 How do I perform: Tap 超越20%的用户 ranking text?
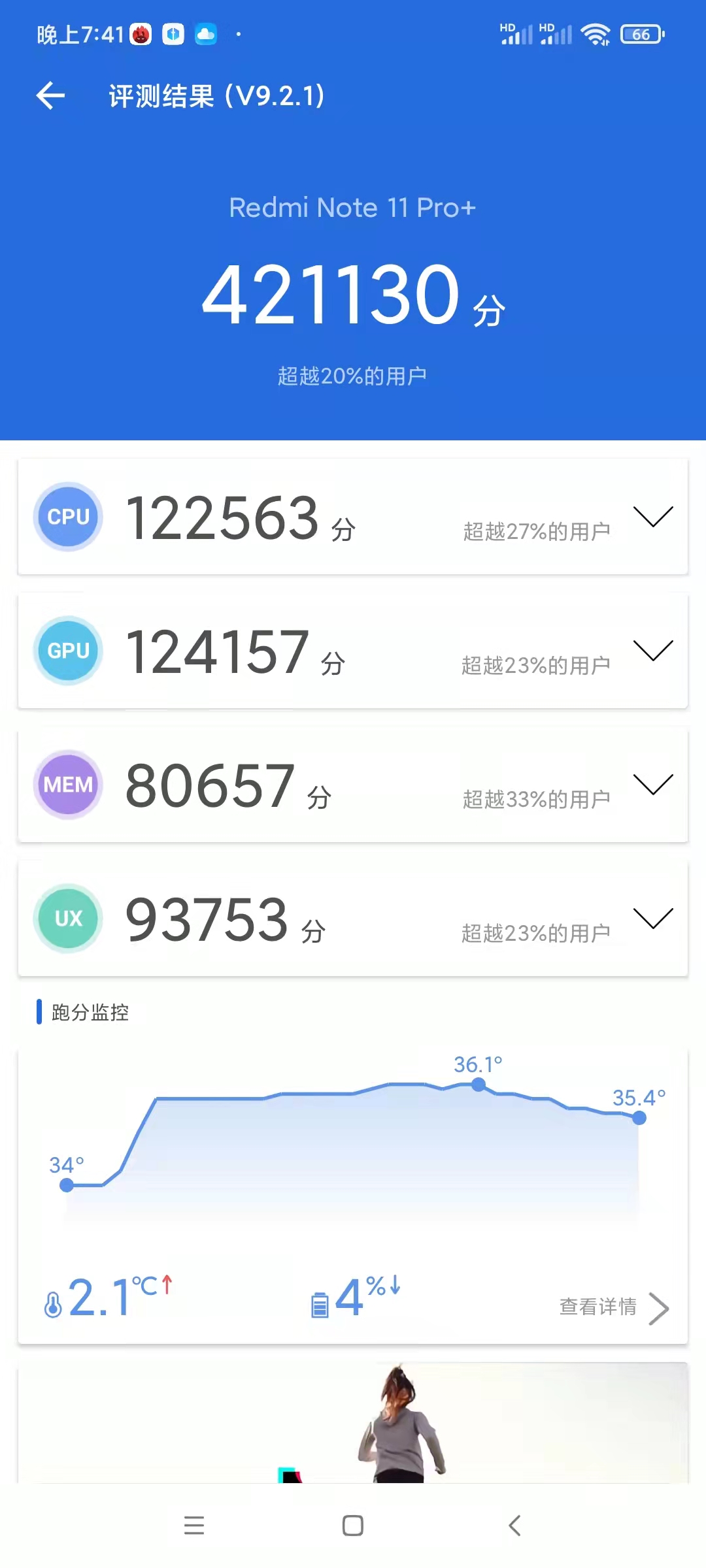[353, 374]
